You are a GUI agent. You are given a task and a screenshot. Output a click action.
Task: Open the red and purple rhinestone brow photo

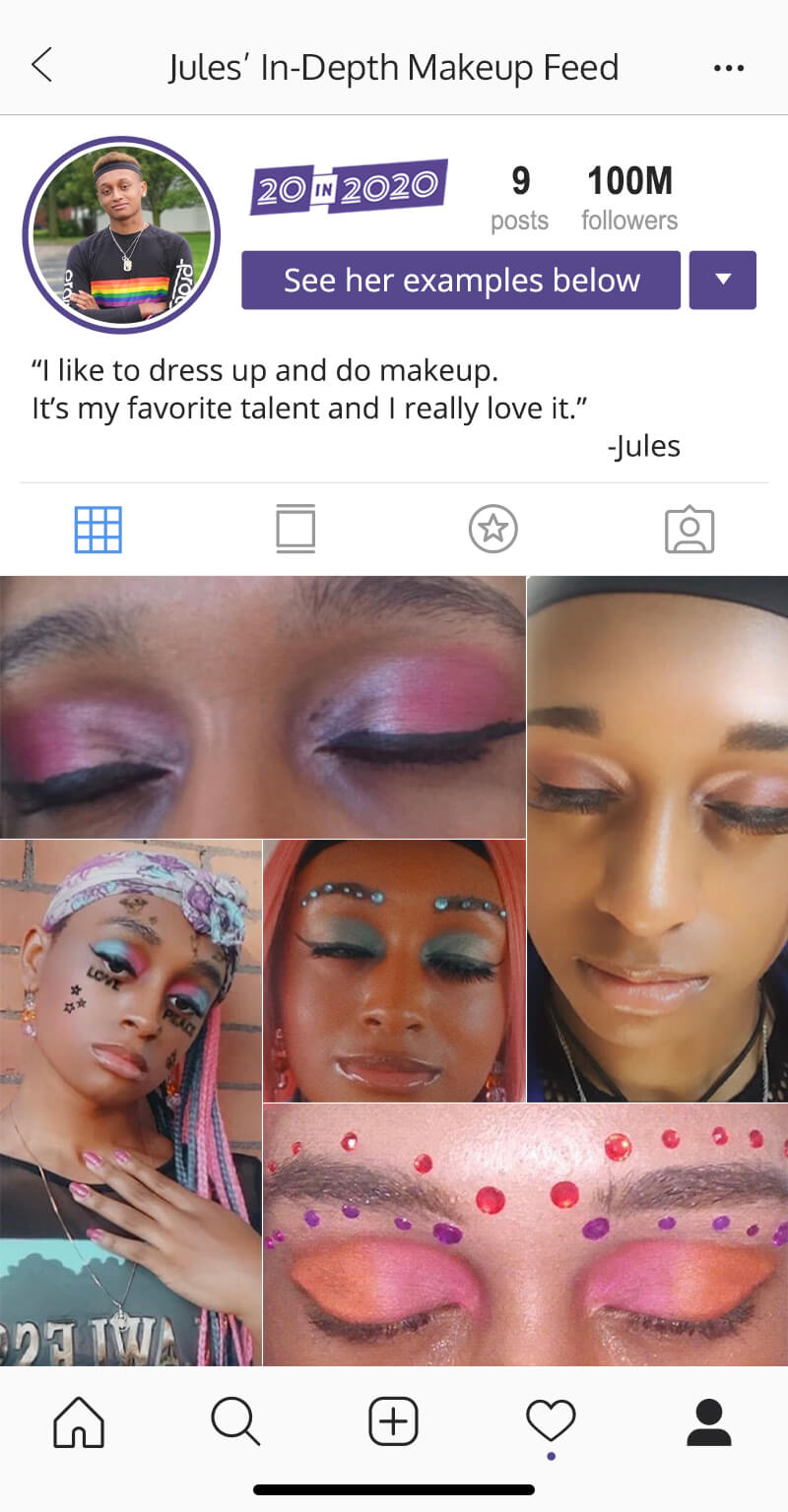pyautogui.click(x=526, y=1234)
